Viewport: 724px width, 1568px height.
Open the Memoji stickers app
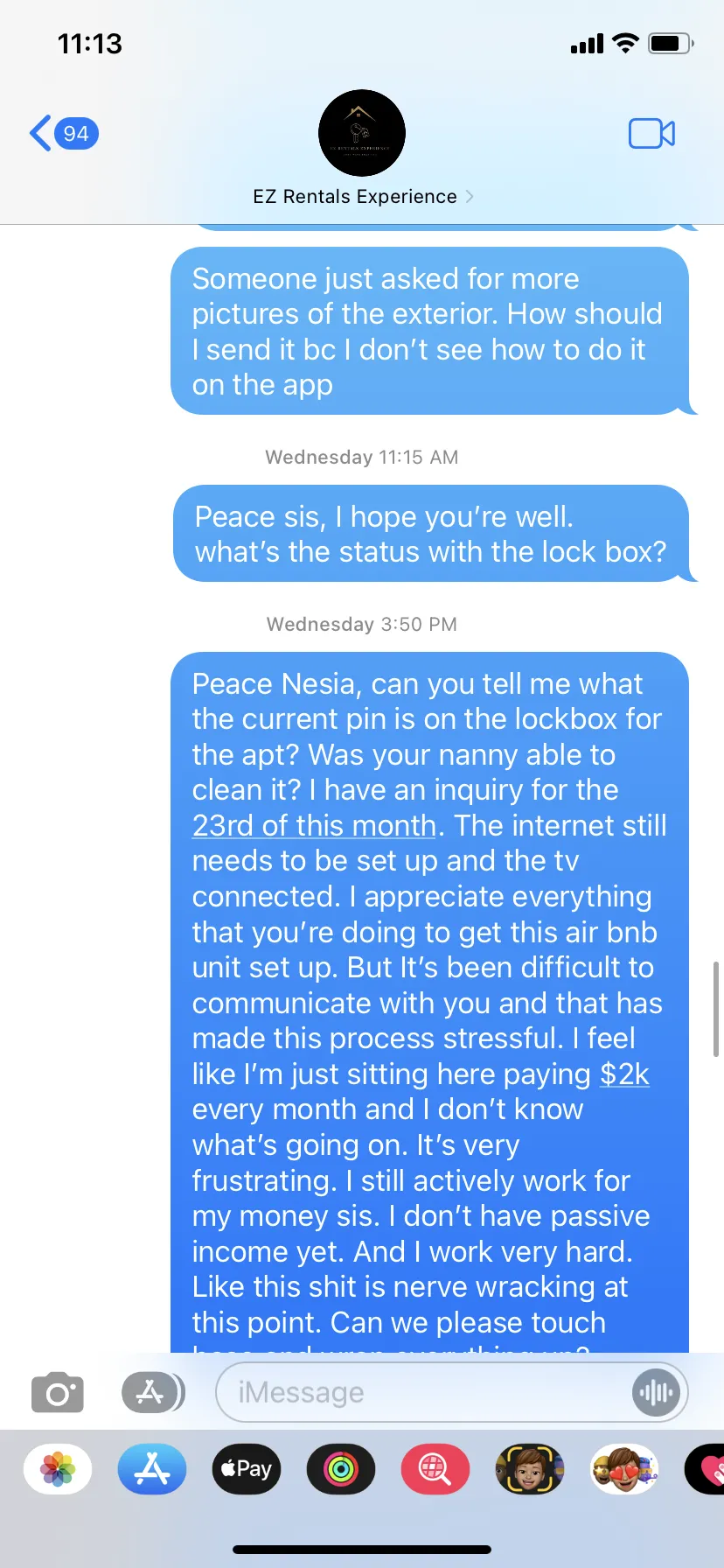coord(624,1469)
